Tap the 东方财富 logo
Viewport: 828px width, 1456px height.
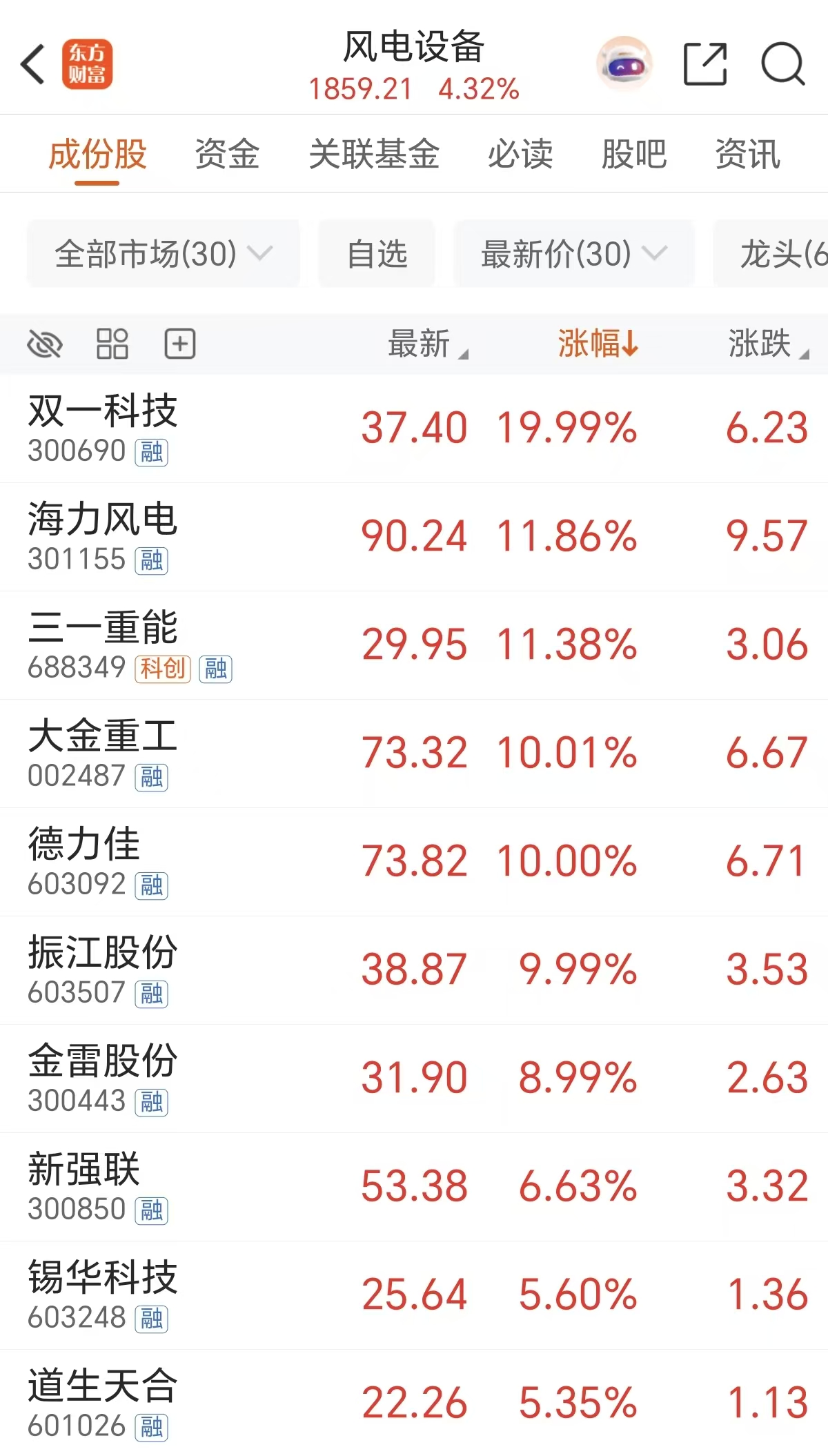(x=88, y=62)
